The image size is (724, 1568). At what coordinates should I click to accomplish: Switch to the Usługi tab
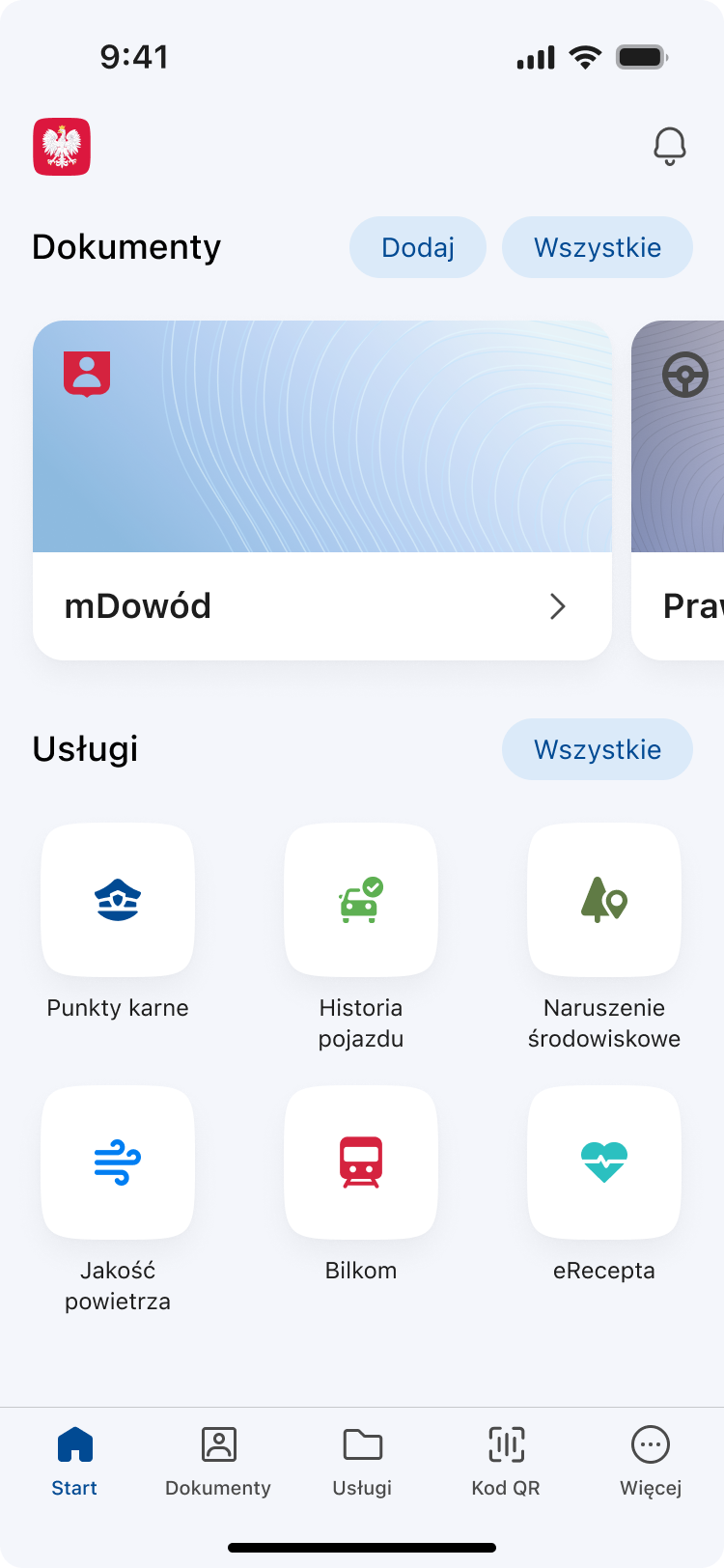pyautogui.click(x=362, y=1460)
